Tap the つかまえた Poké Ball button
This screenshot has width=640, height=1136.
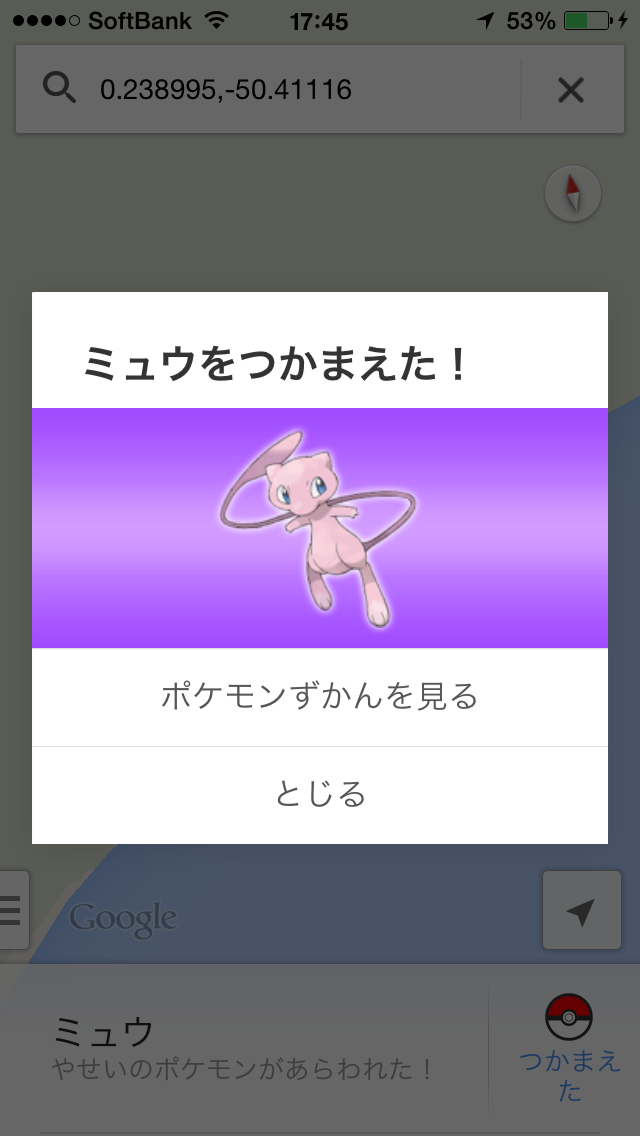tap(568, 1045)
